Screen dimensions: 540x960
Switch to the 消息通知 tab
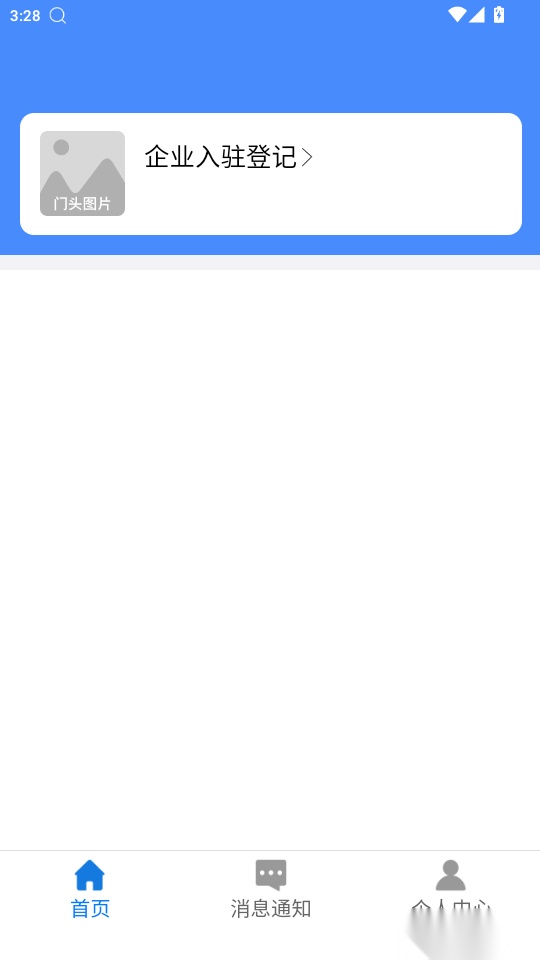[x=271, y=889]
